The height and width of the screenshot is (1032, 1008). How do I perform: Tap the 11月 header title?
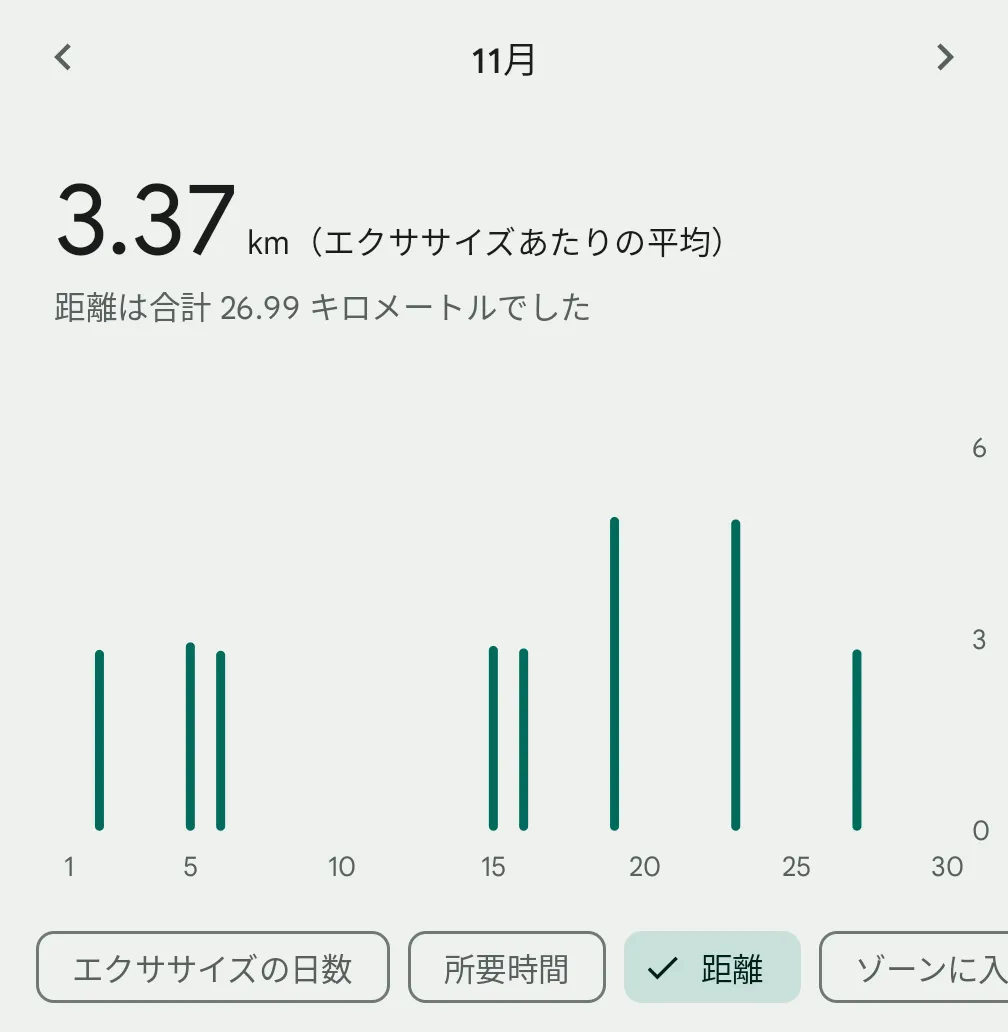point(504,60)
